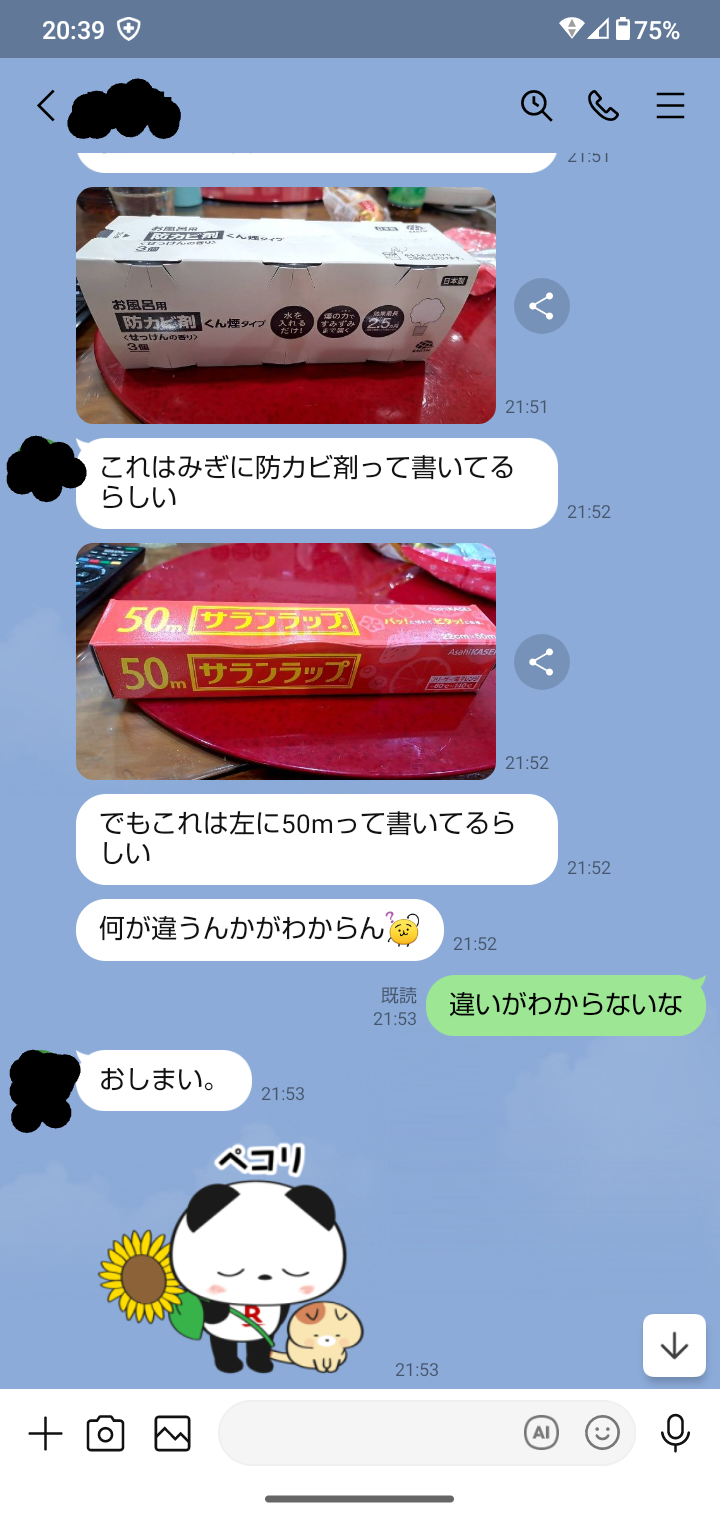720x1520 pixels.
Task: Open the plus attachment menu
Action: coord(45,1434)
